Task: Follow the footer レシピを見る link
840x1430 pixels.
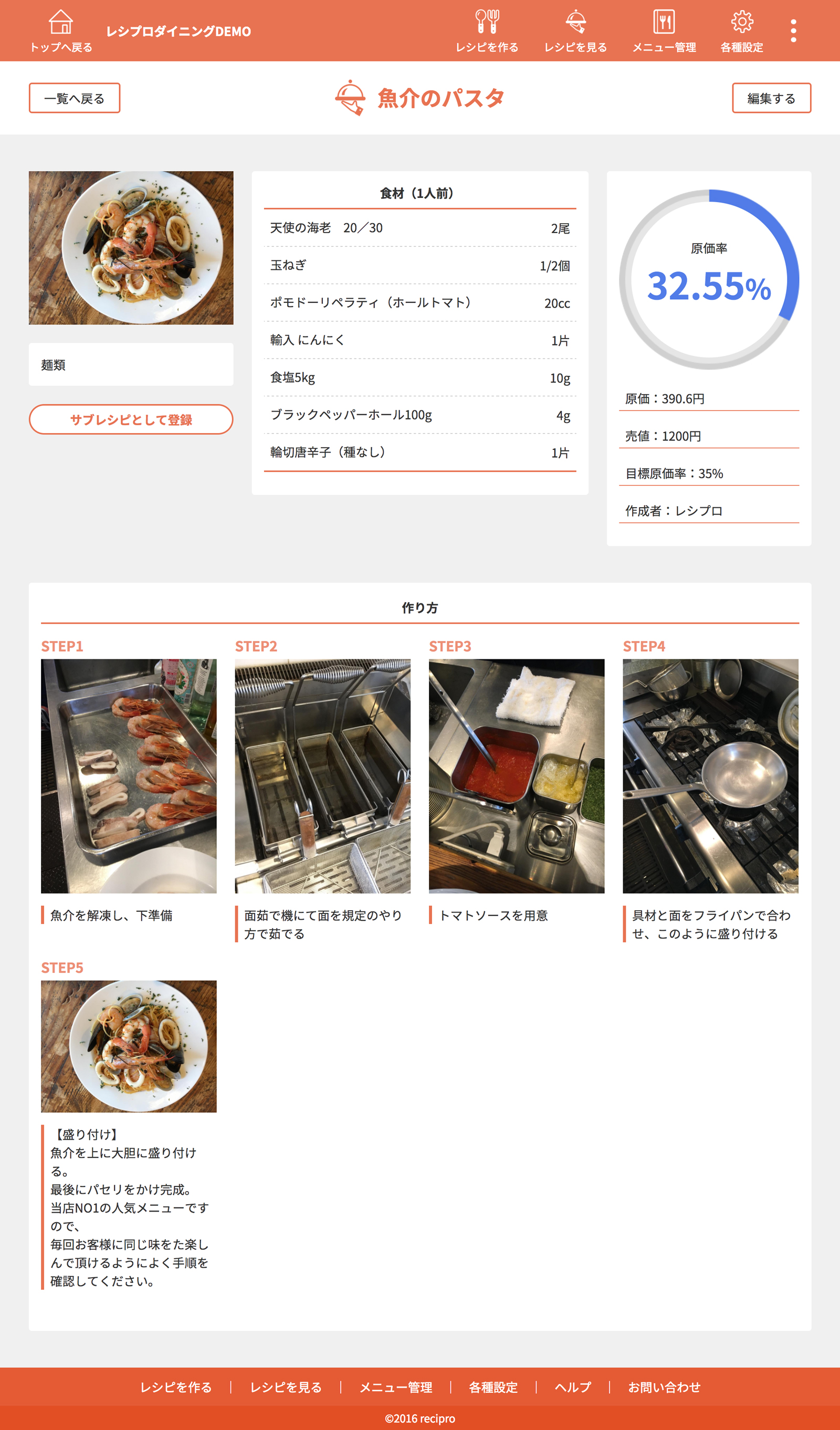Action: click(x=286, y=1387)
